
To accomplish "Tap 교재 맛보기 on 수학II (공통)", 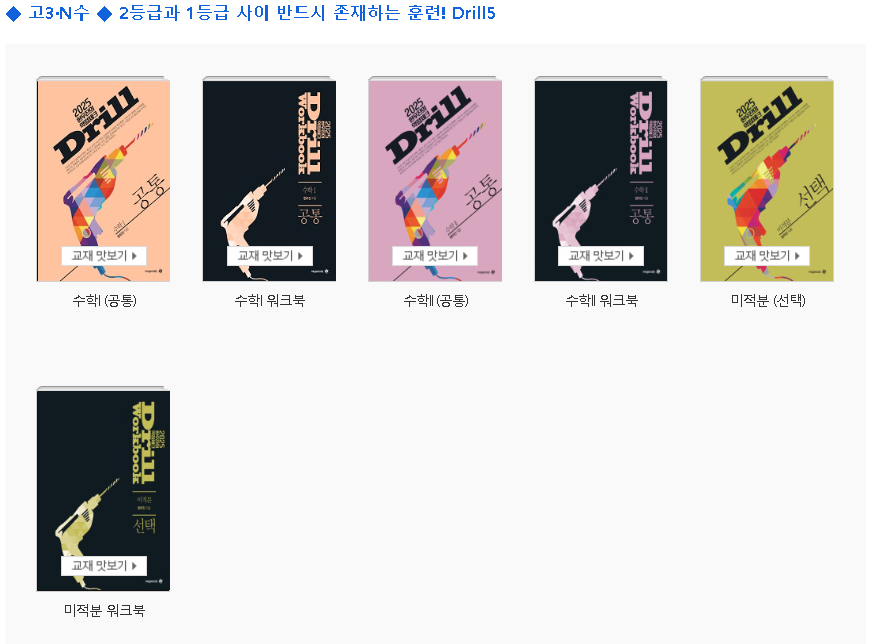I will coord(436,256).
